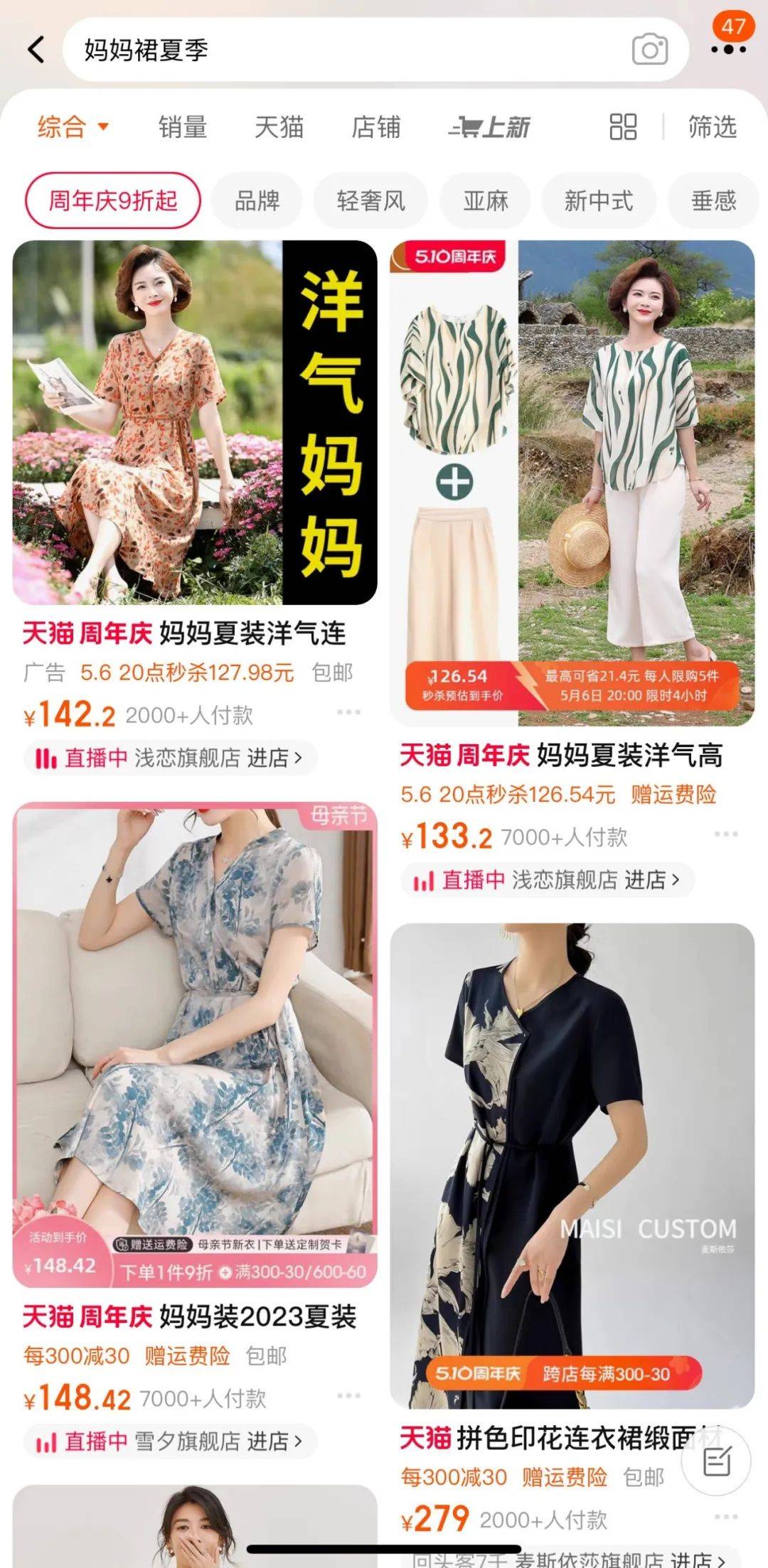The image size is (768, 1568).
Task: Sort results by 销量
Action: point(183,127)
